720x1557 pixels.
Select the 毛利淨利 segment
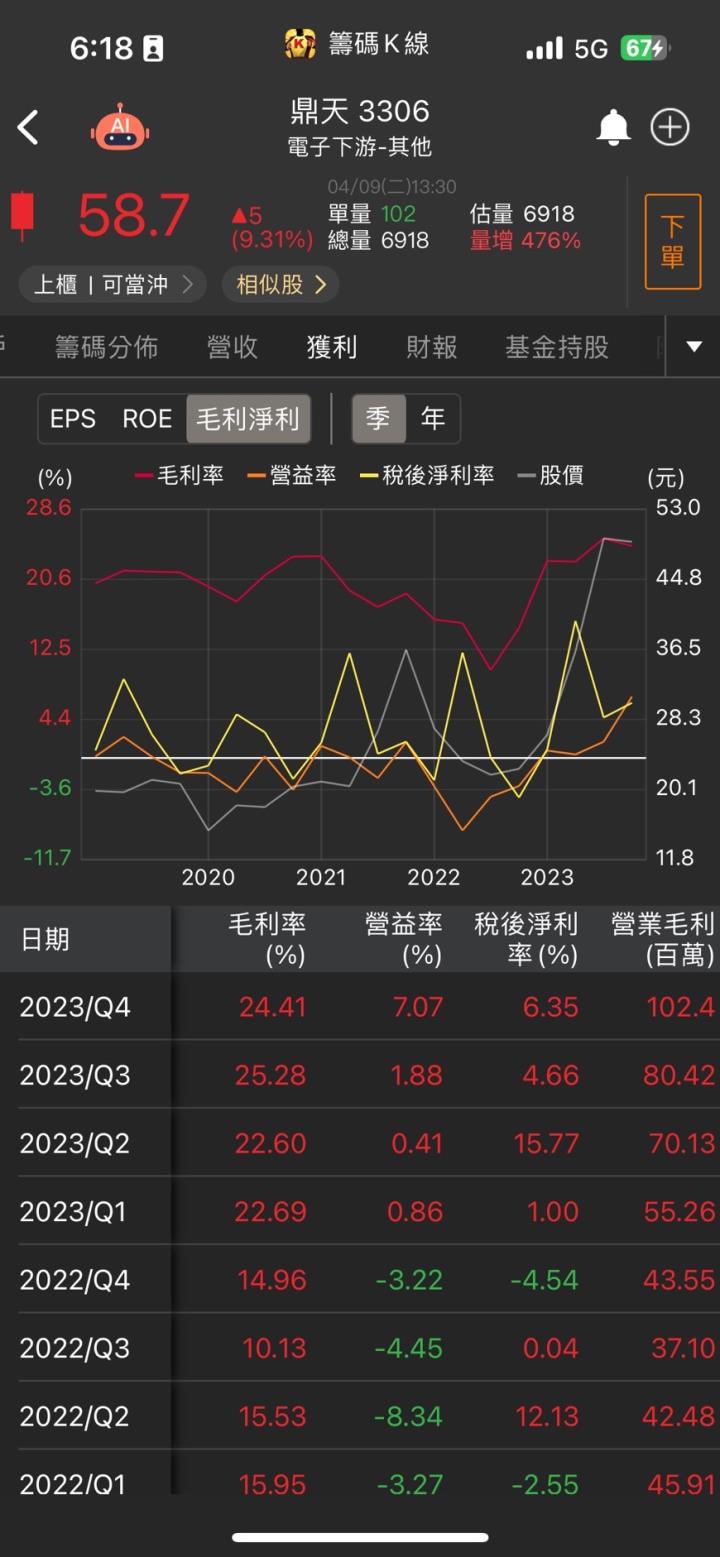click(248, 418)
